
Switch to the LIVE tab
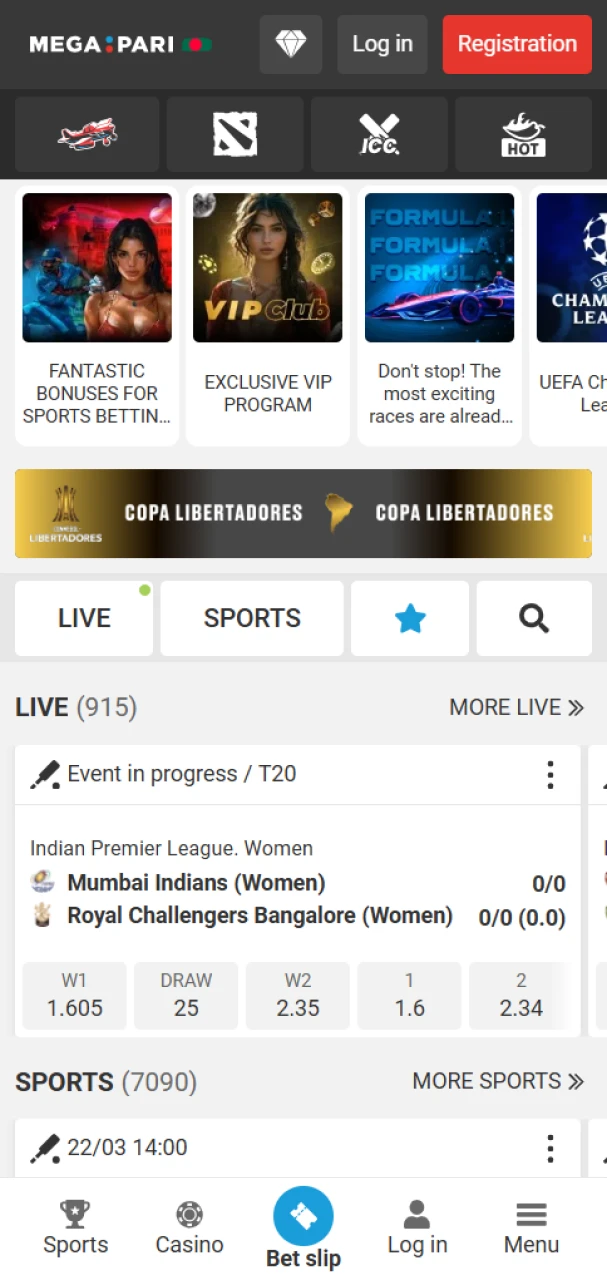(84, 618)
